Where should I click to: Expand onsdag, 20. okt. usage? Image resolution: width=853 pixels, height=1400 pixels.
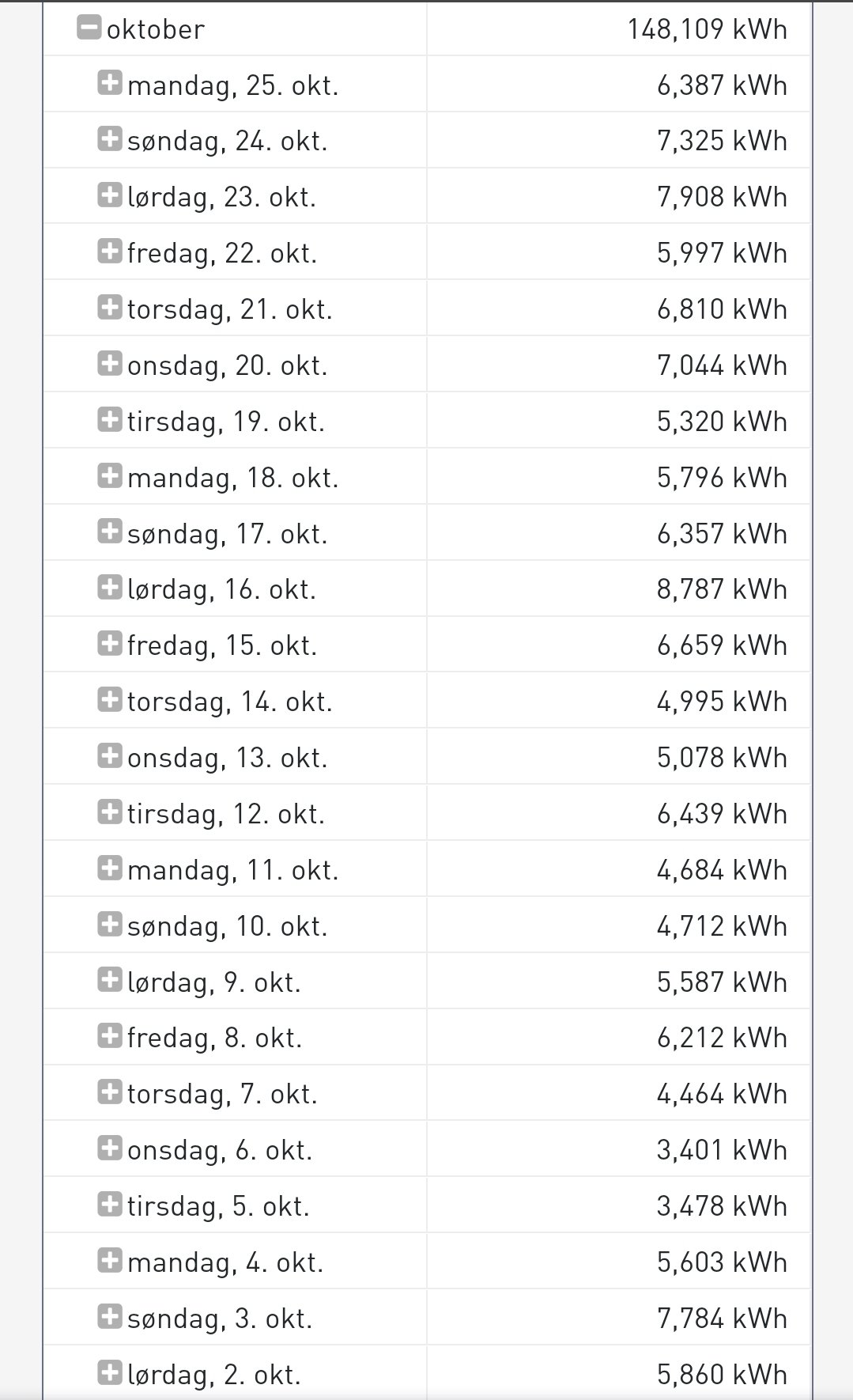click(x=110, y=364)
